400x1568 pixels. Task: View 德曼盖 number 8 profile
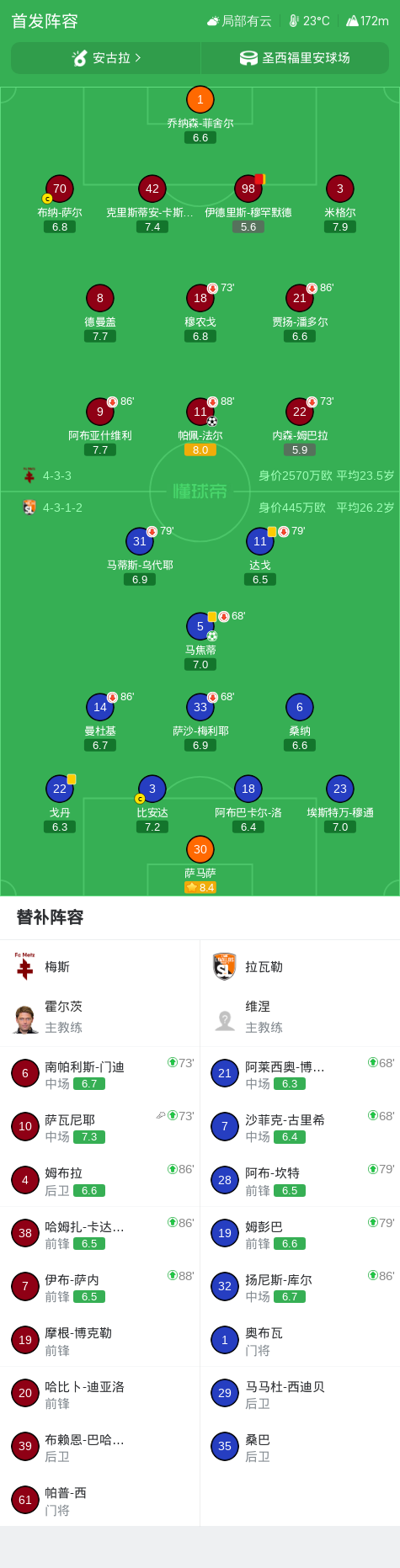pos(100,314)
